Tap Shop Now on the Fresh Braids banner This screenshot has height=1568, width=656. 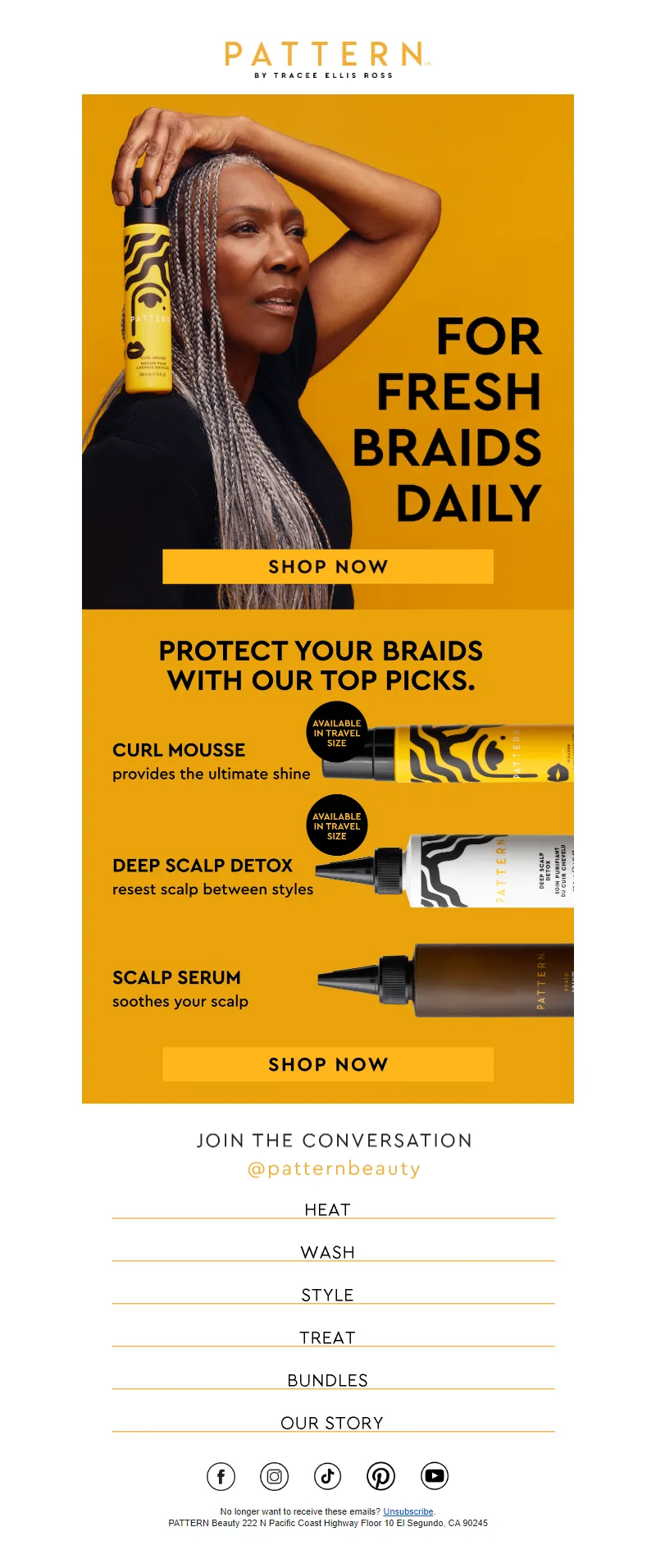coord(328,567)
